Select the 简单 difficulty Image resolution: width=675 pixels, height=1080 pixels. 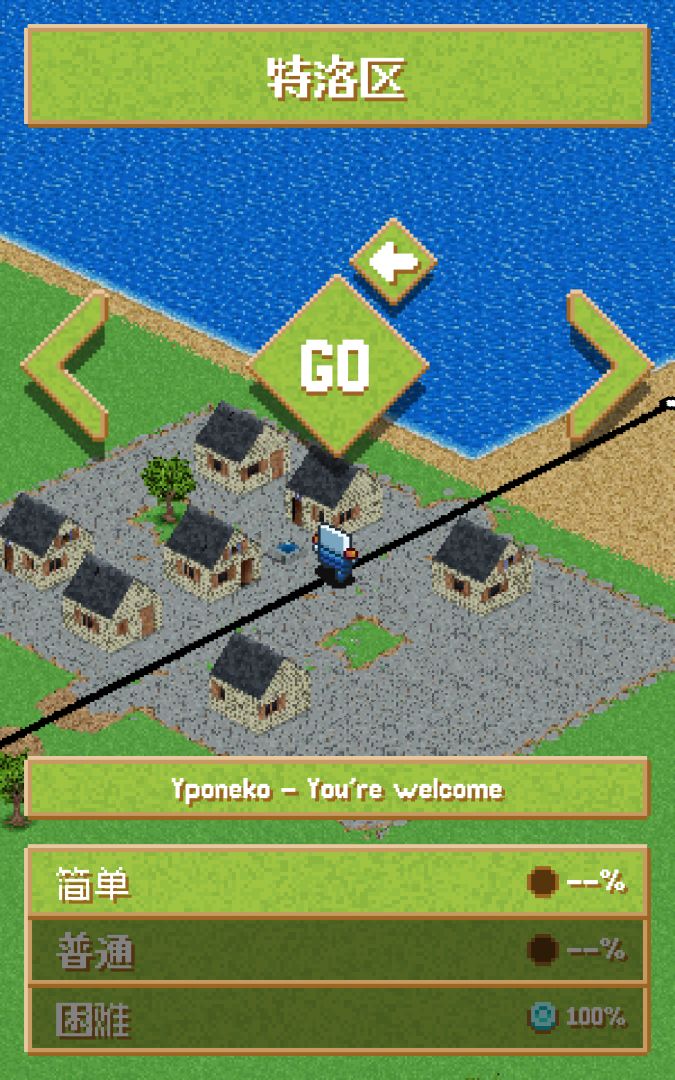point(336,883)
